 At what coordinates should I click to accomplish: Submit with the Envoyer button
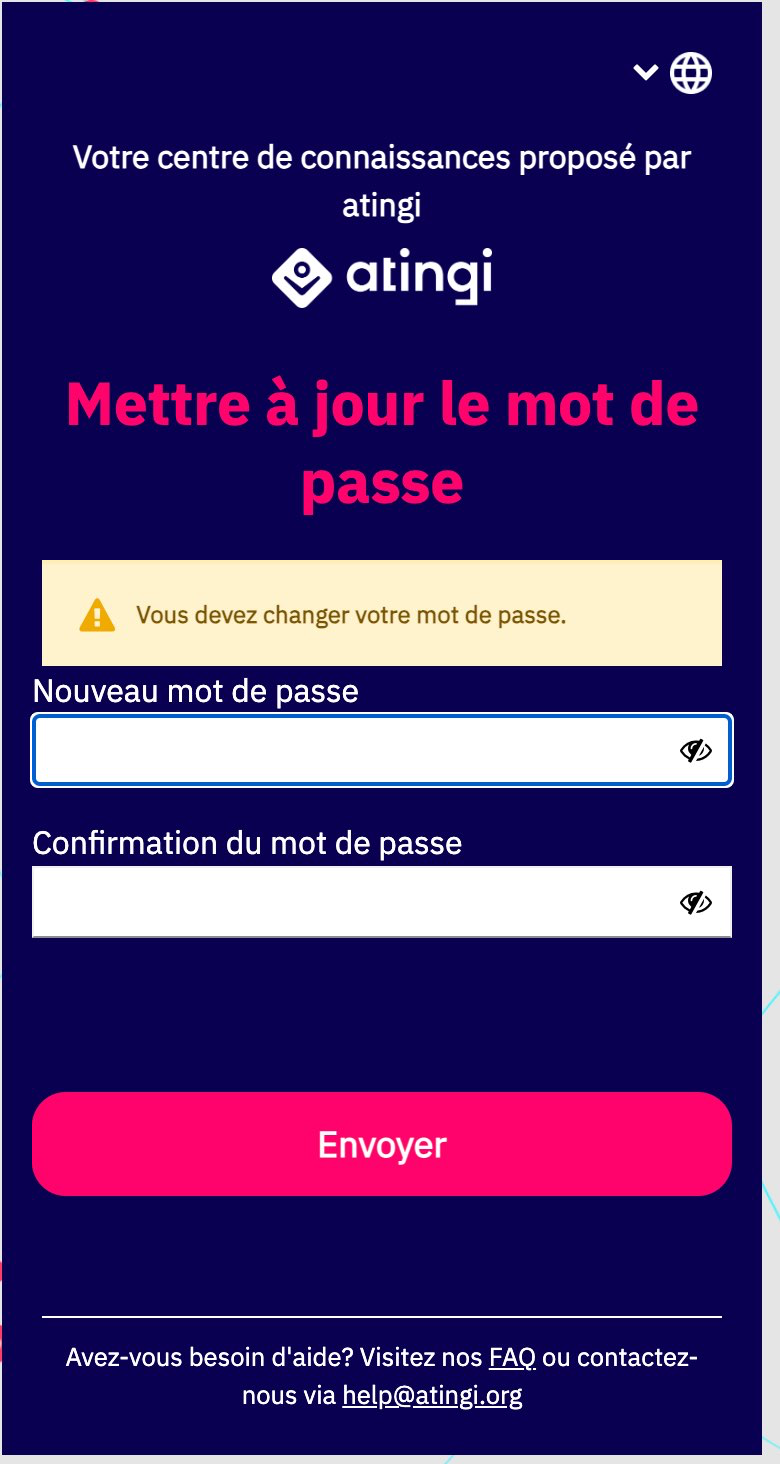click(x=382, y=1144)
